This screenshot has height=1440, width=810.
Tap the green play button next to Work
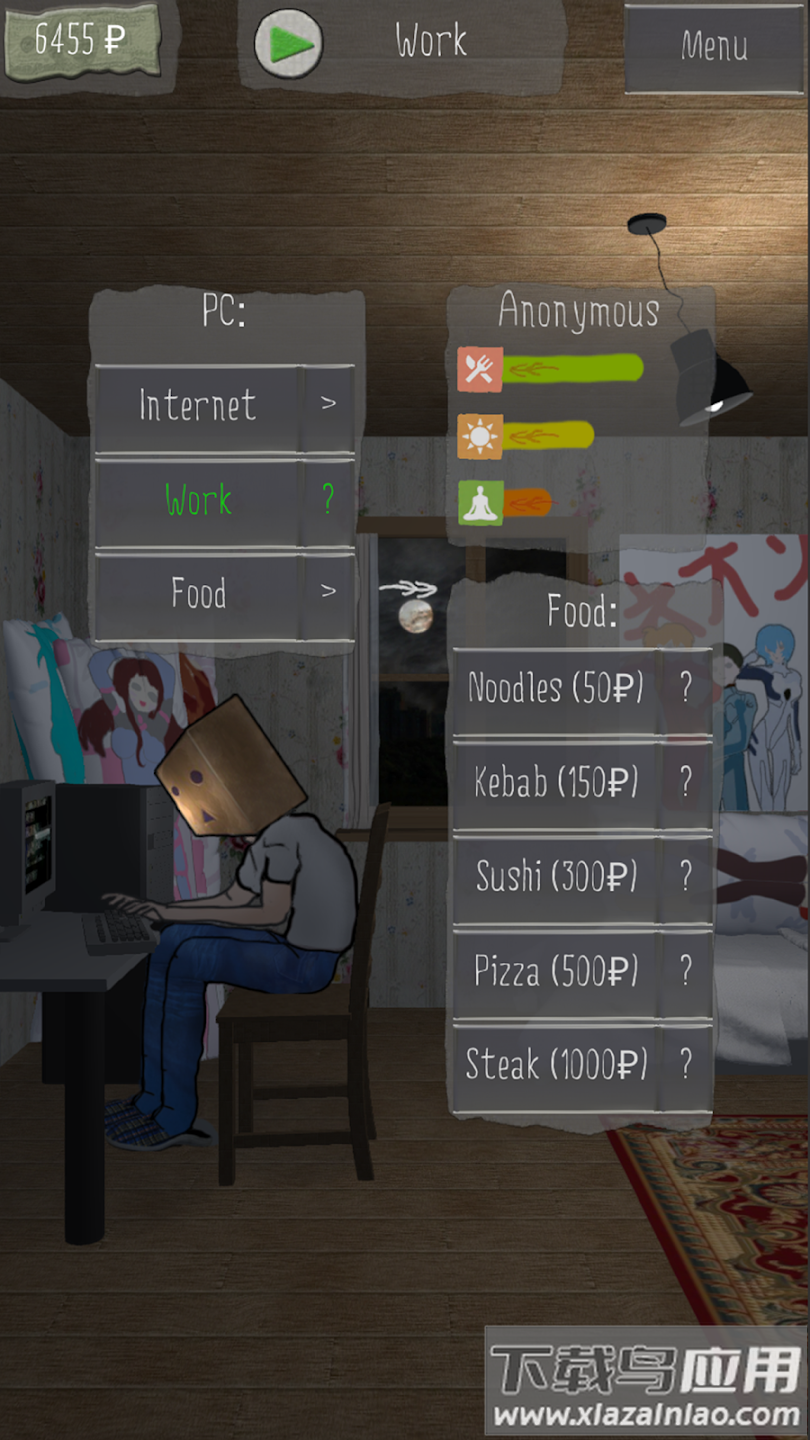[288, 45]
